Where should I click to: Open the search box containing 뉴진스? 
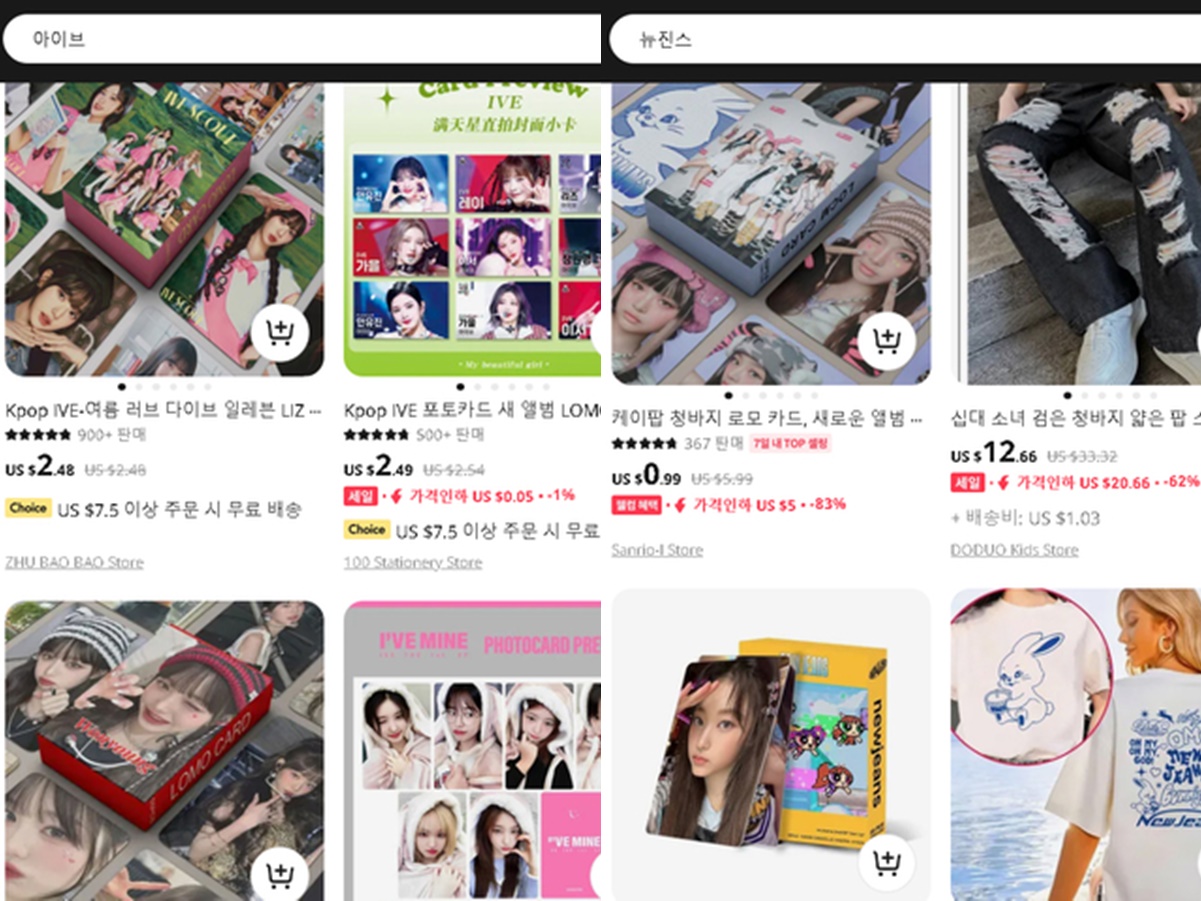[x=900, y=40]
